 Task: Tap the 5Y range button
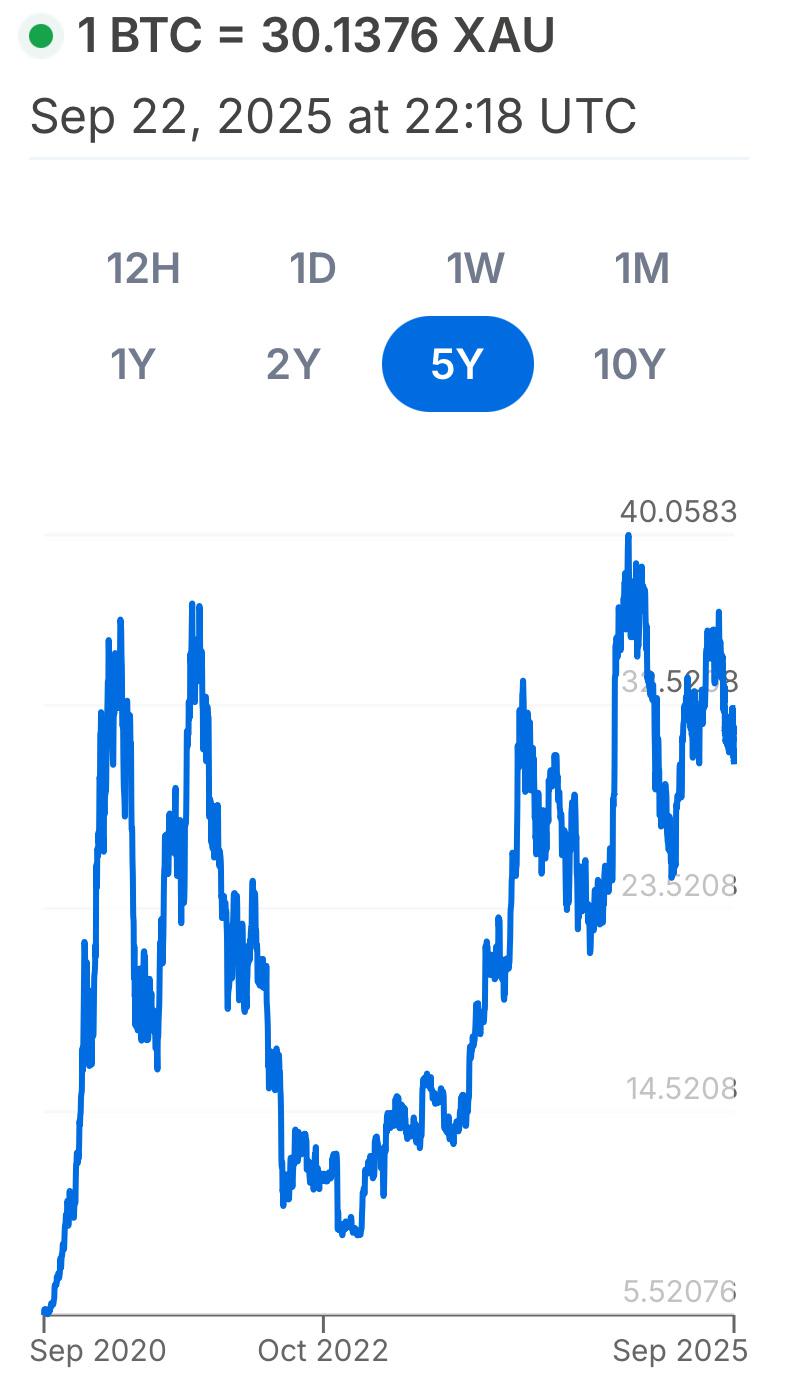(x=458, y=364)
